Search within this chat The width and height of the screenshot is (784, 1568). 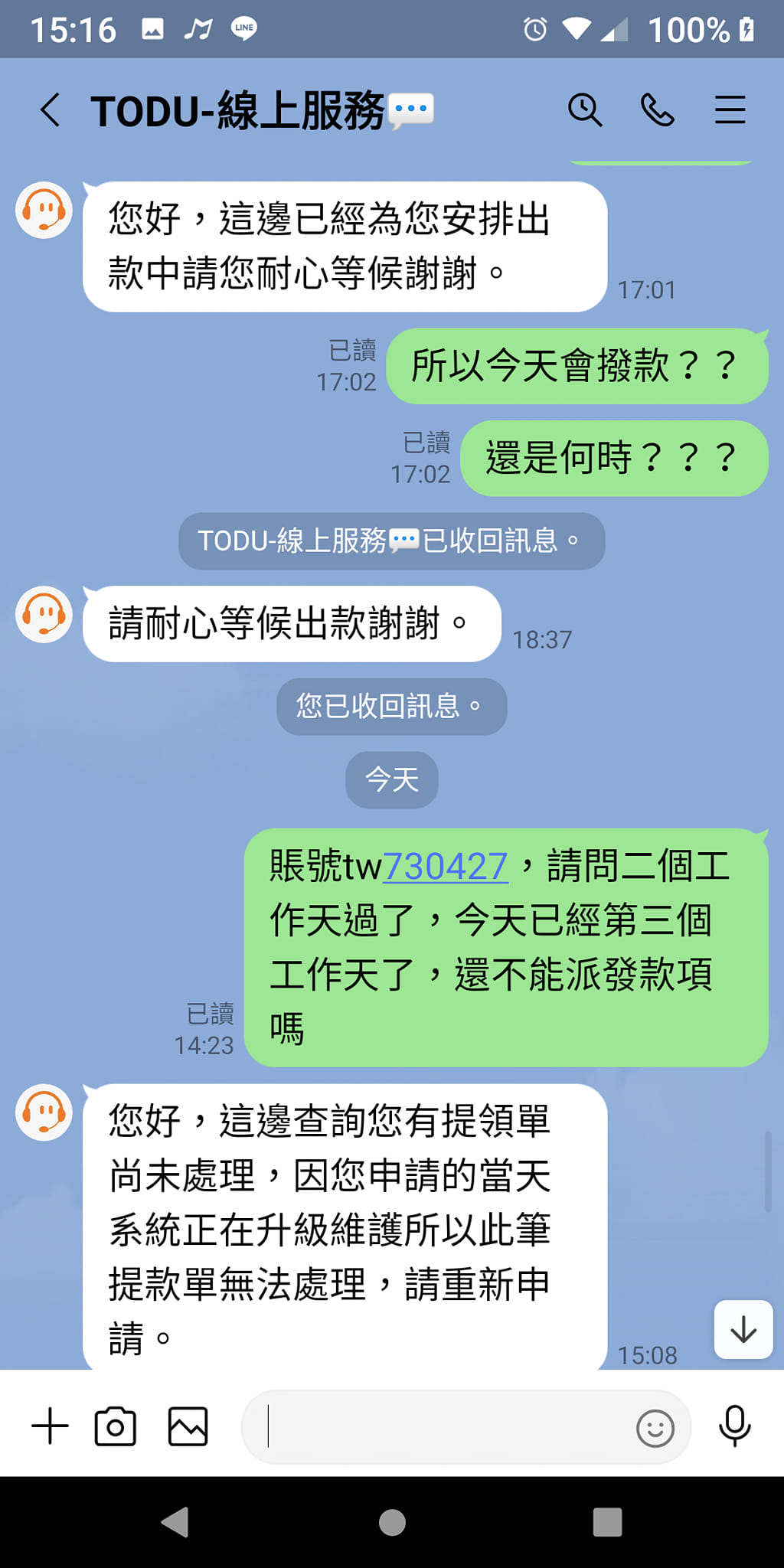(x=585, y=109)
